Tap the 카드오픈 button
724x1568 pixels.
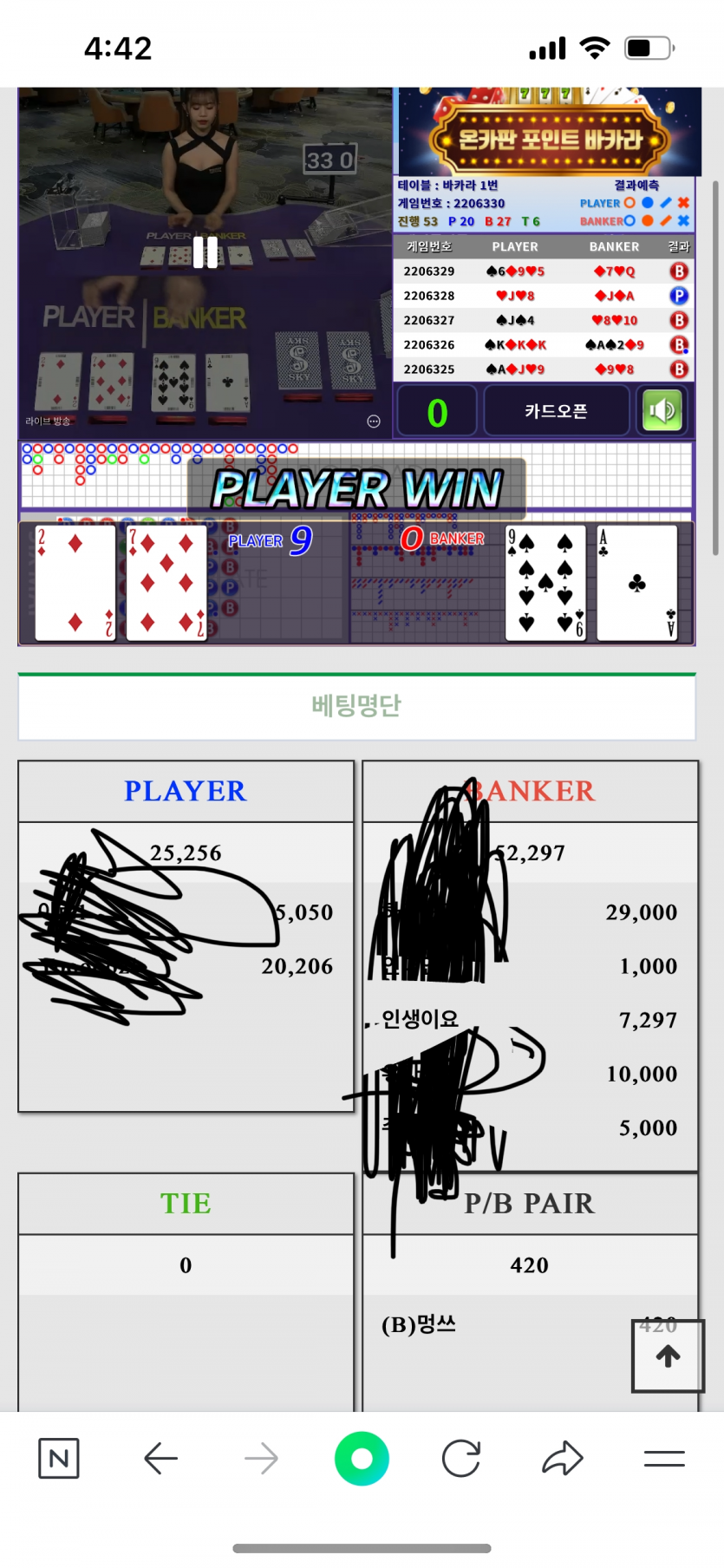[x=556, y=411]
